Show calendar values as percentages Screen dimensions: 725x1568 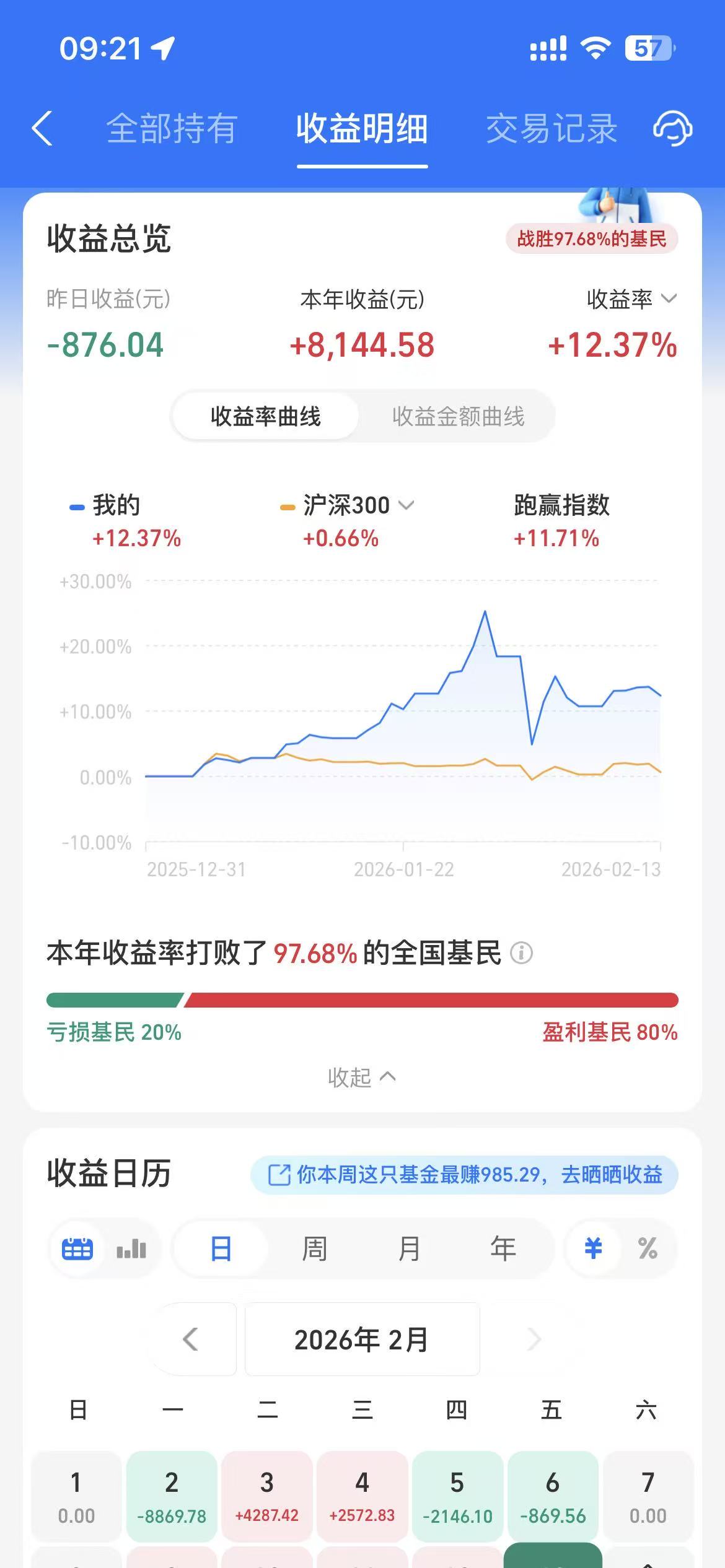[x=648, y=1248]
